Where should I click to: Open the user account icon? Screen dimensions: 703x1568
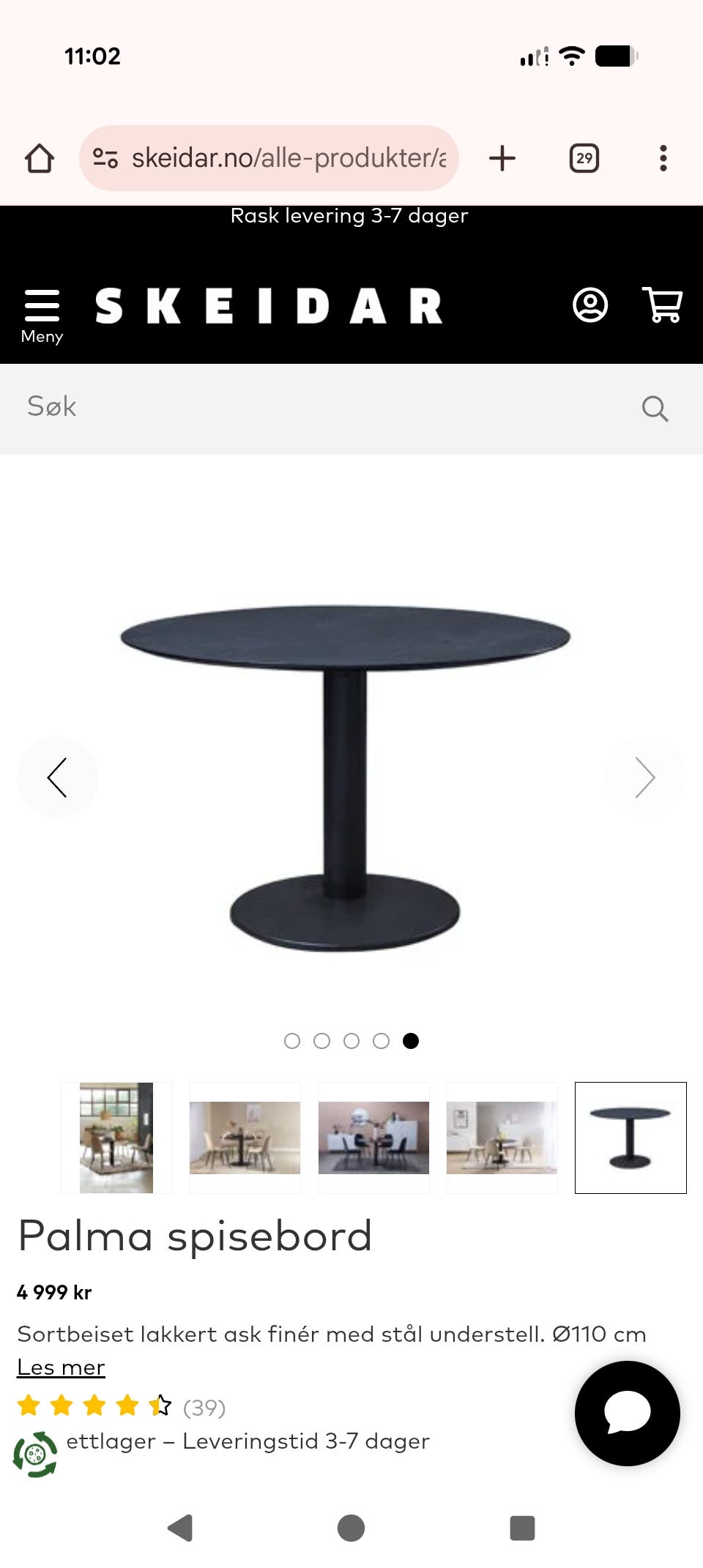tap(589, 305)
